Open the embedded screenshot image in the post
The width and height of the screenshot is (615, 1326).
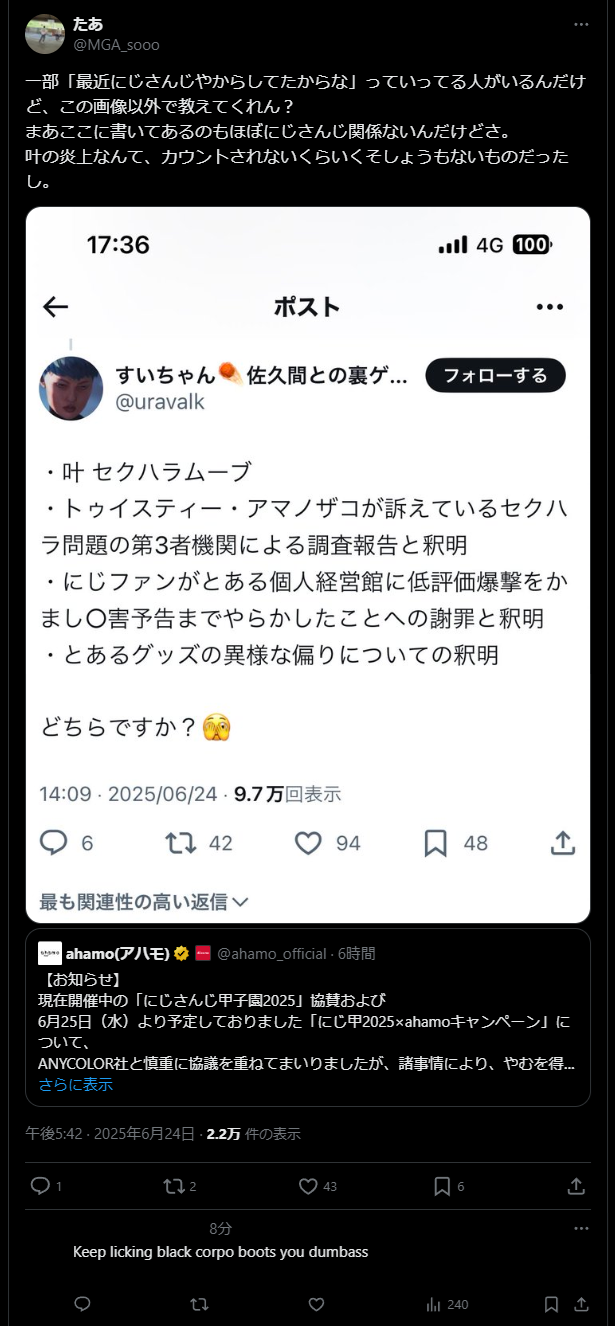click(308, 565)
